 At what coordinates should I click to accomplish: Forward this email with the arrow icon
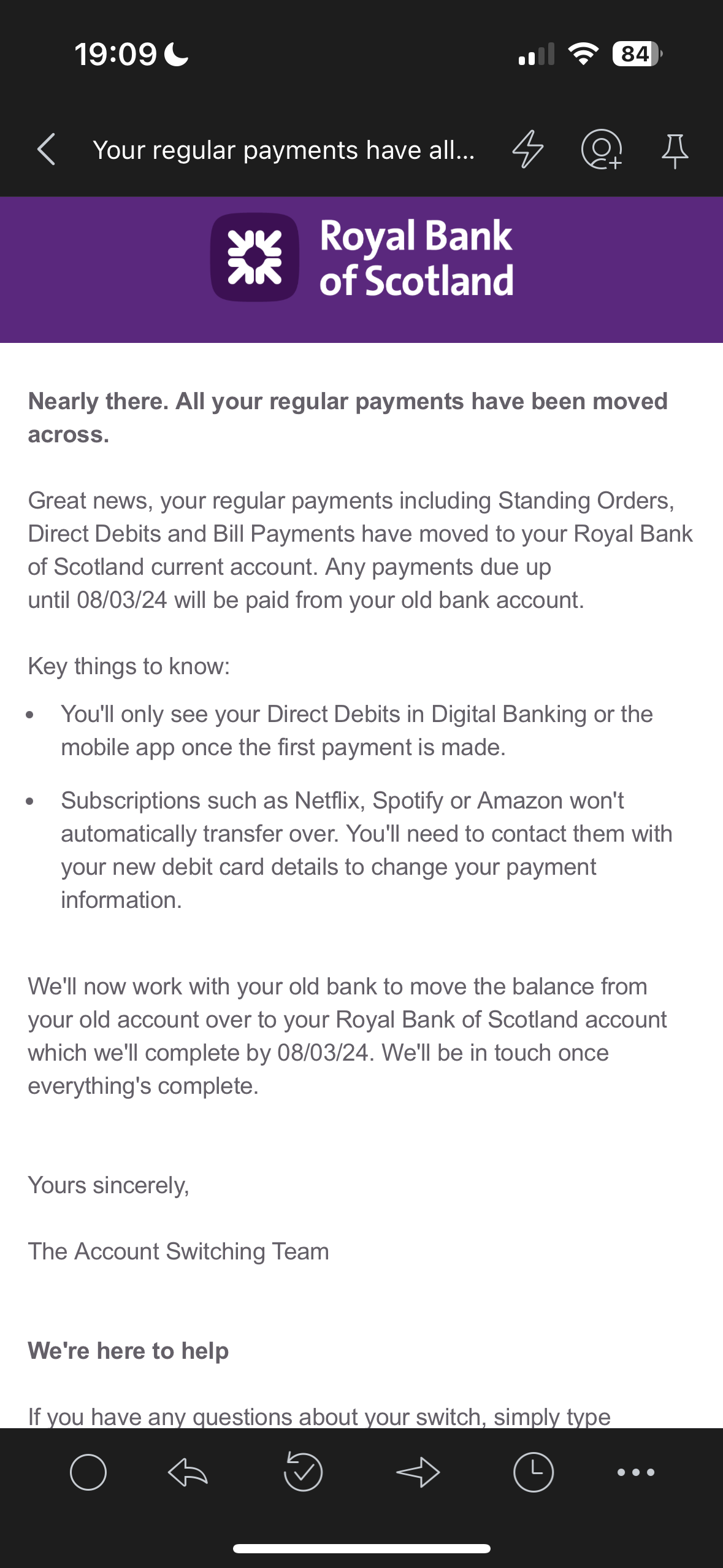[418, 1472]
